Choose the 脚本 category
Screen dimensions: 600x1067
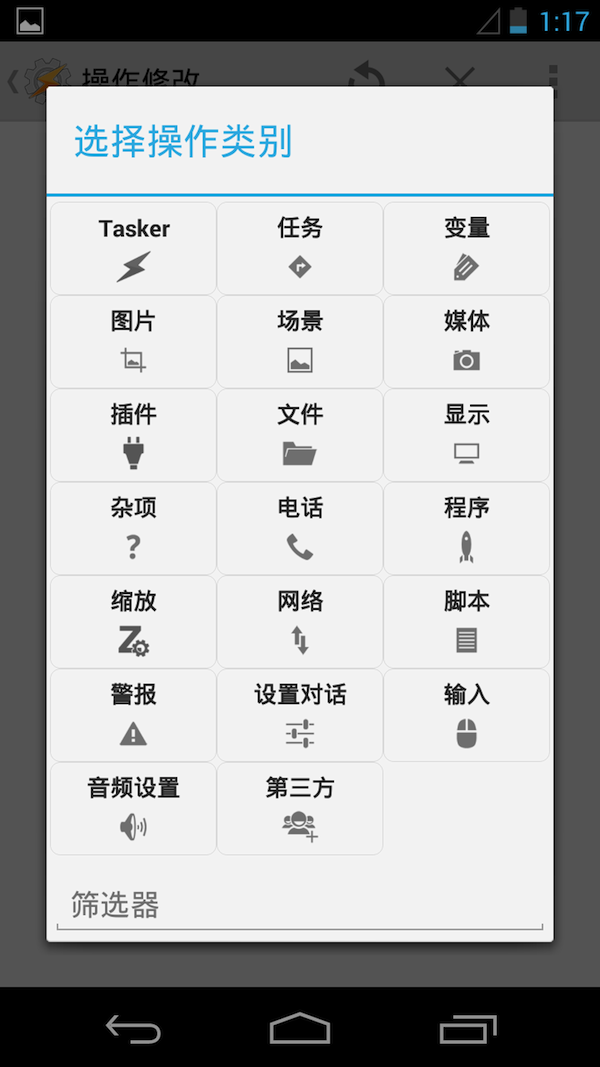click(466, 621)
